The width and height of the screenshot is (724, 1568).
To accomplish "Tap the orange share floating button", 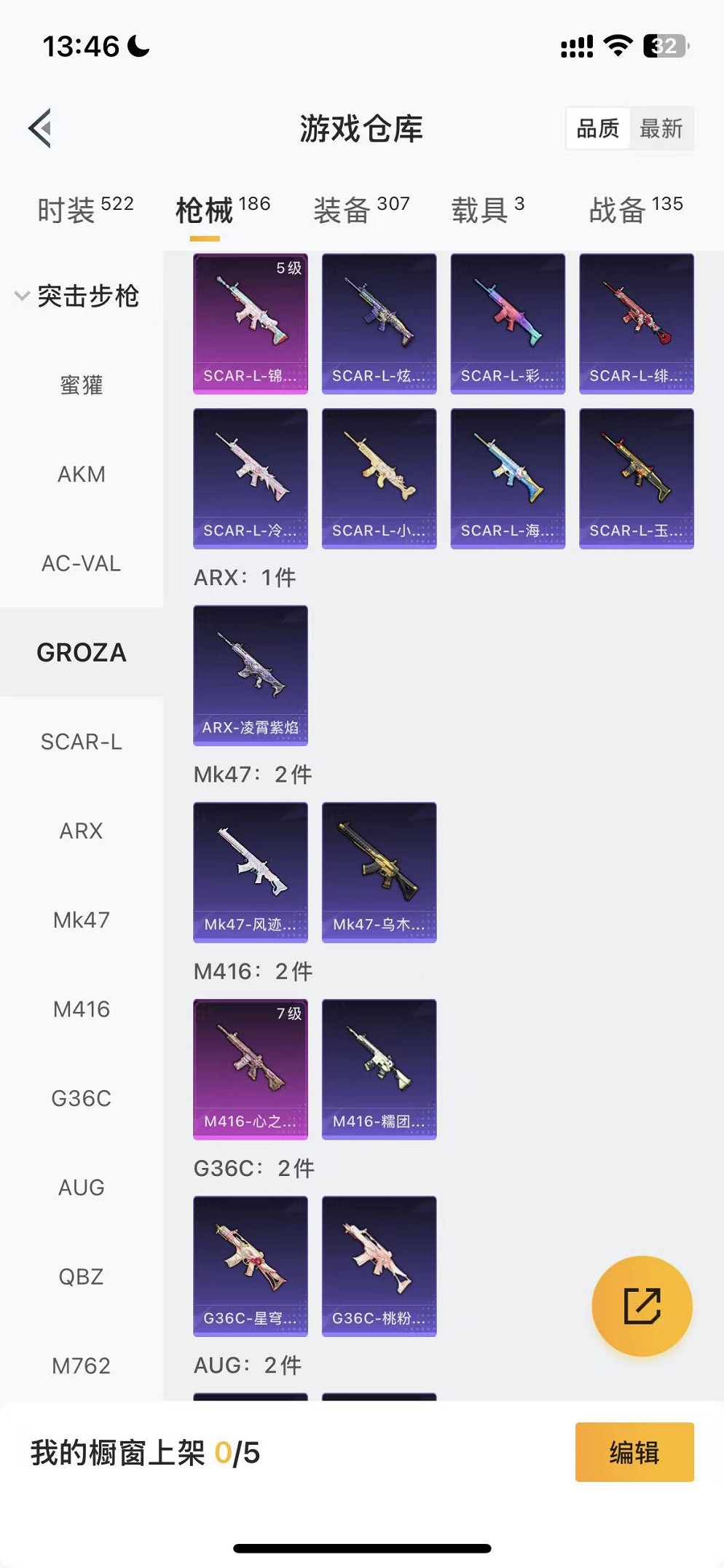I will pyautogui.click(x=642, y=1305).
